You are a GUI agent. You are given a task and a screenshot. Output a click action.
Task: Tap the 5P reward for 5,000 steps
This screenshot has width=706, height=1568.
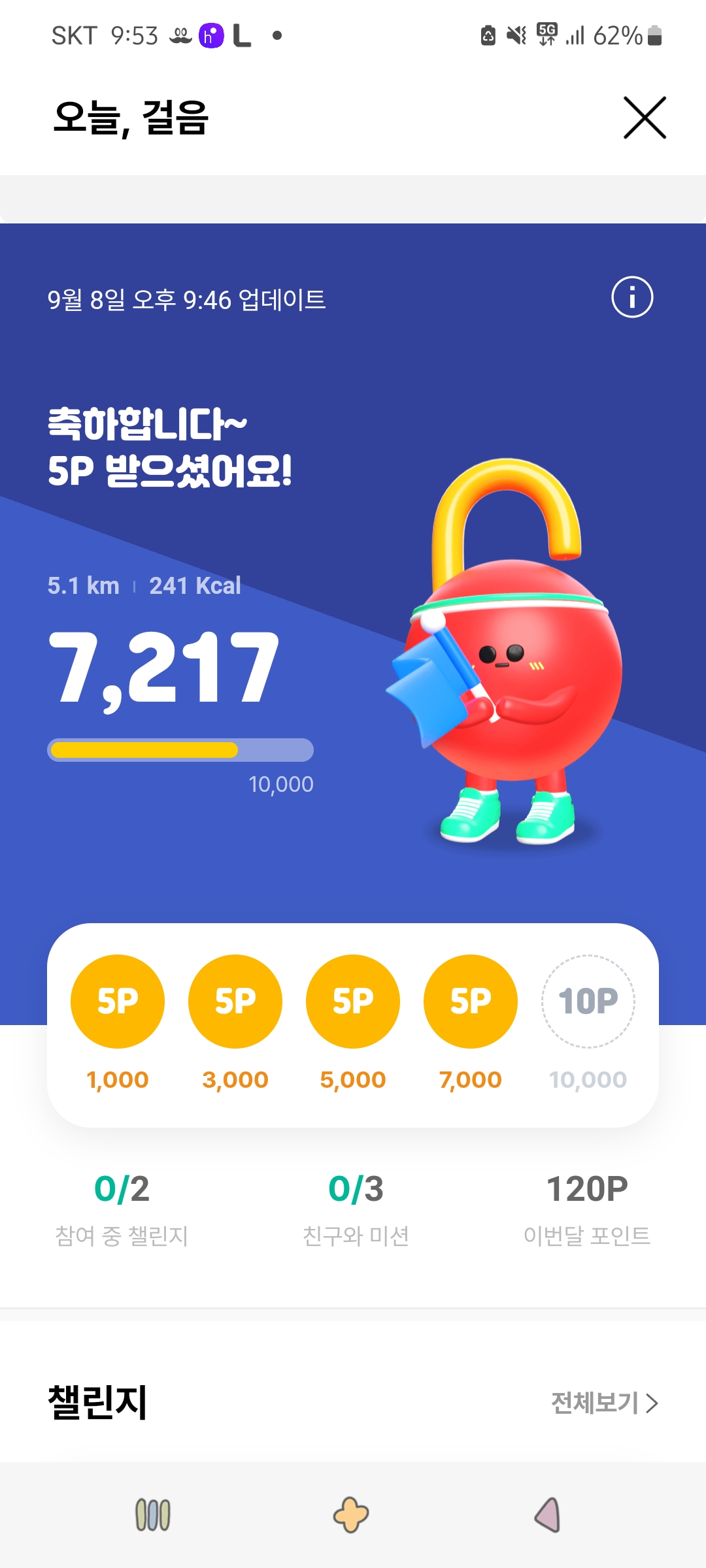[x=353, y=1002]
